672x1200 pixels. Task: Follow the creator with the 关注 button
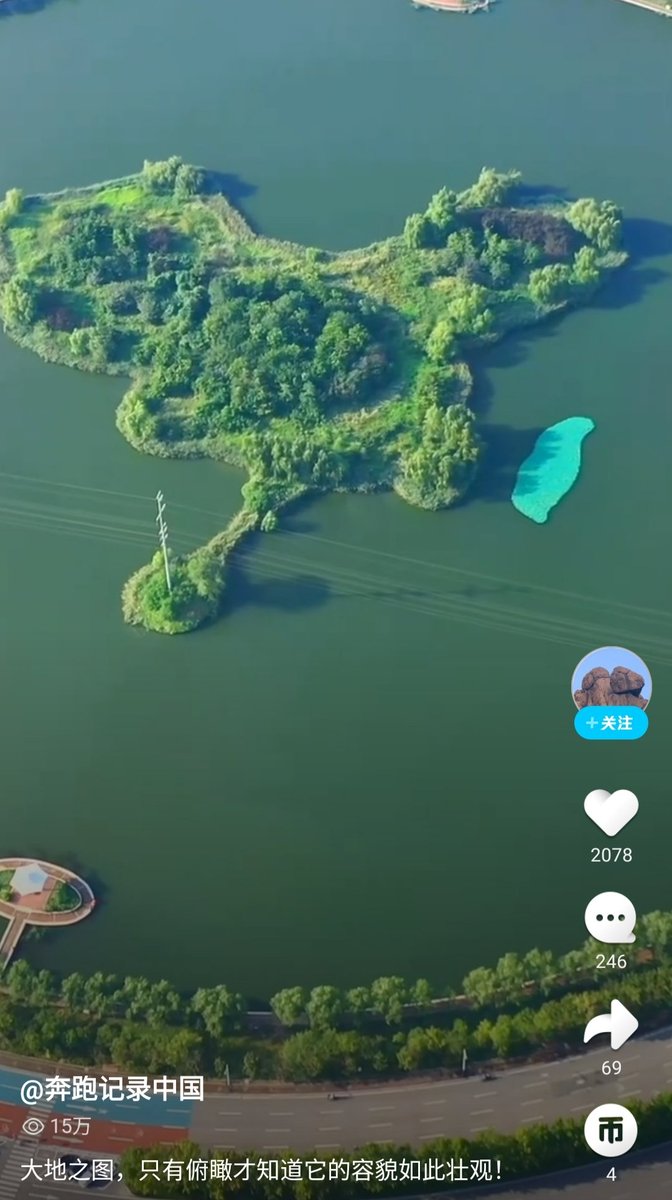coord(611,723)
